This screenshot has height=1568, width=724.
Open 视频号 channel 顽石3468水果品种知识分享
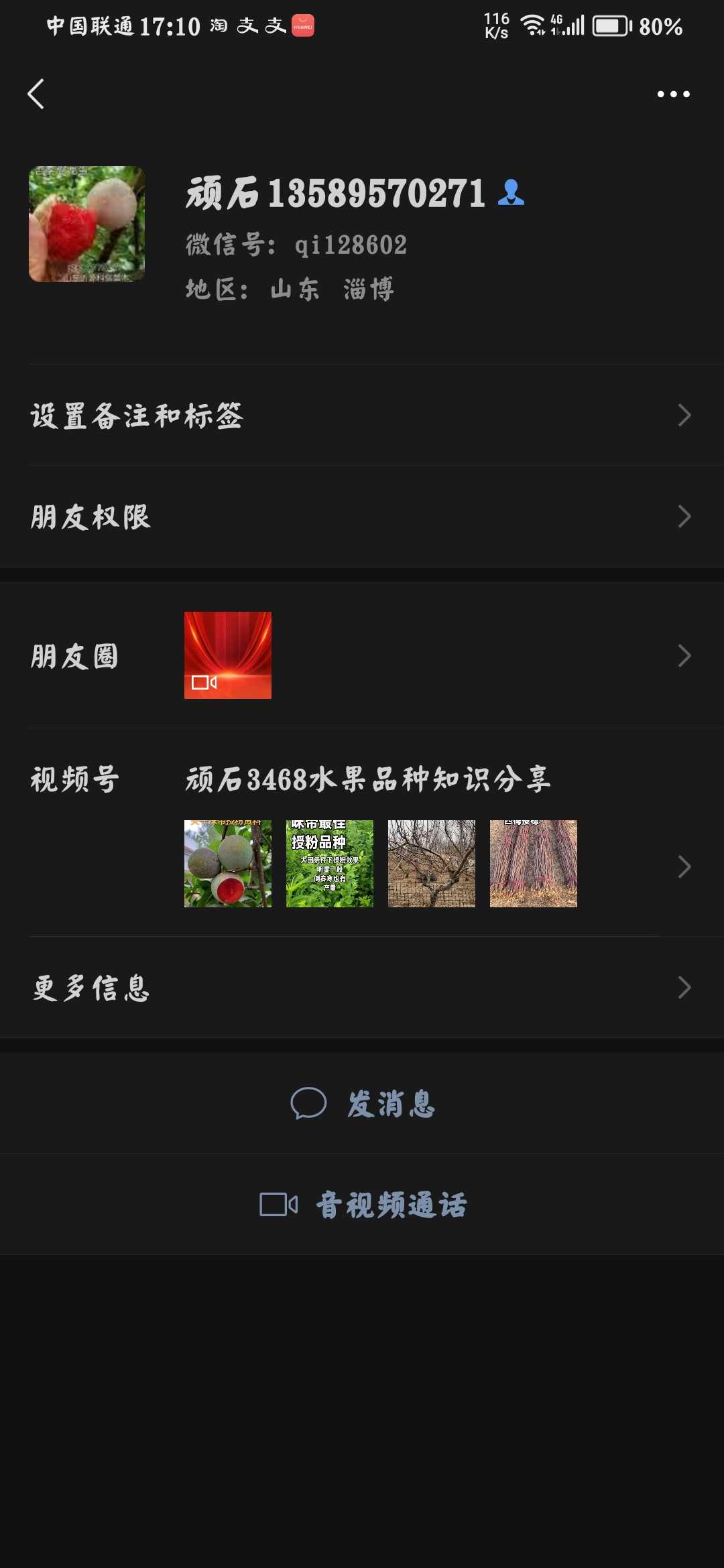pos(367,779)
